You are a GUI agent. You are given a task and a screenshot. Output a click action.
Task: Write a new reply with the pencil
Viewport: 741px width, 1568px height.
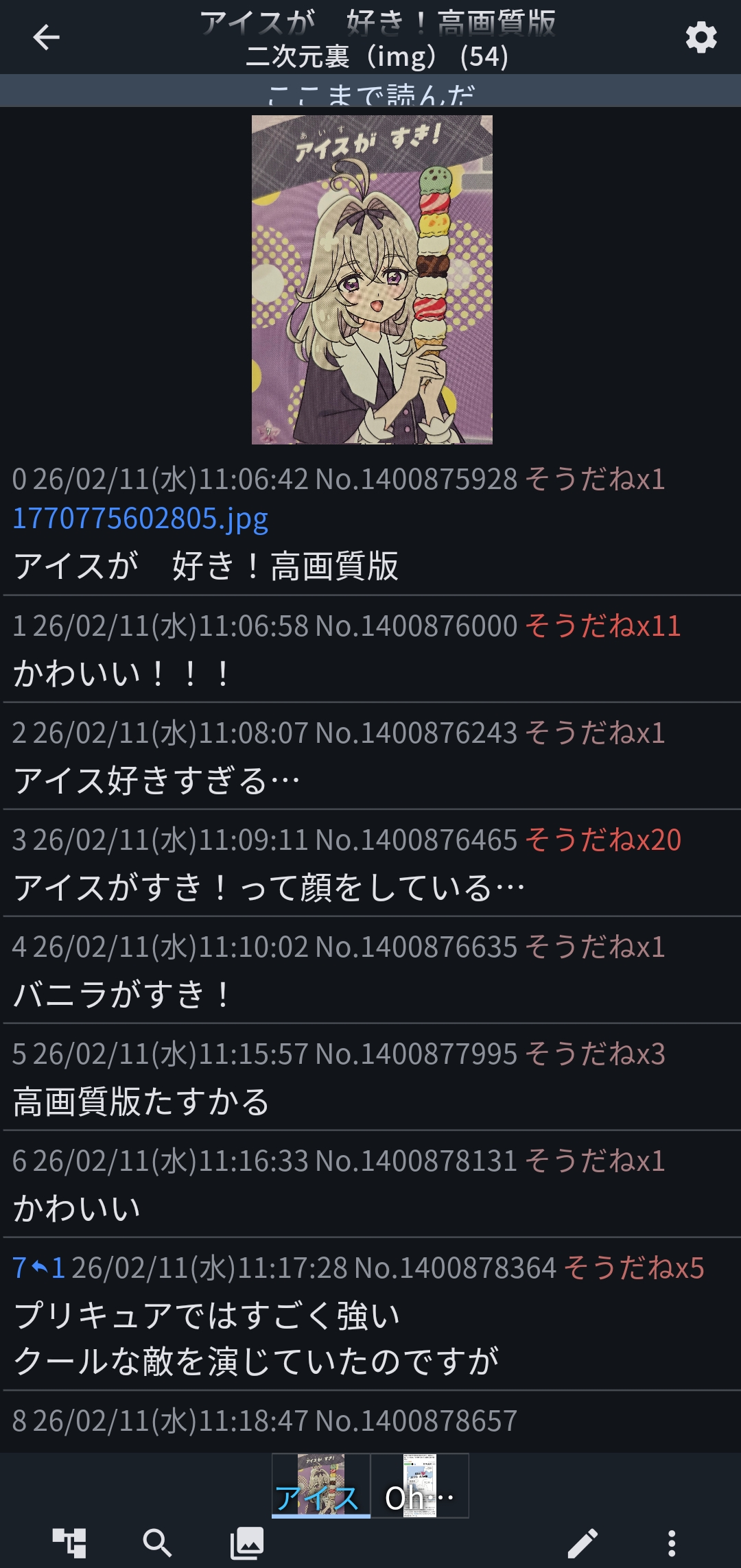tap(583, 1543)
